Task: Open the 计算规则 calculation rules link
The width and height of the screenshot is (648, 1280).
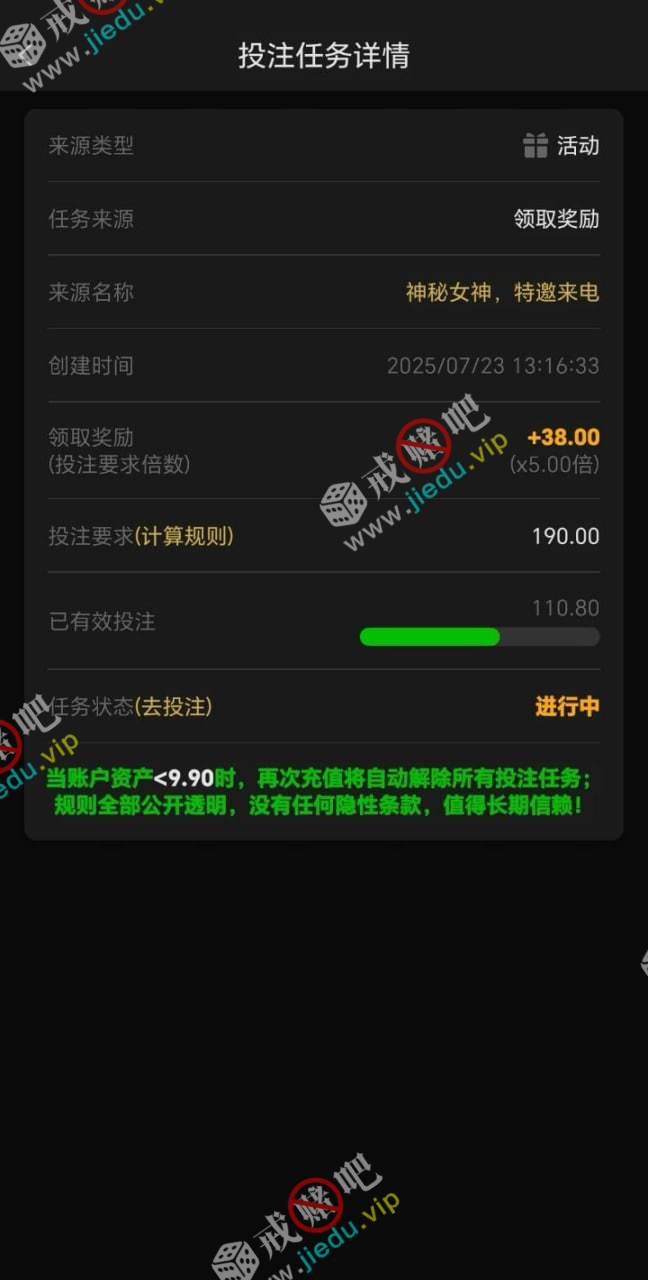Action: pyautogui.click(x=184, y=536)
